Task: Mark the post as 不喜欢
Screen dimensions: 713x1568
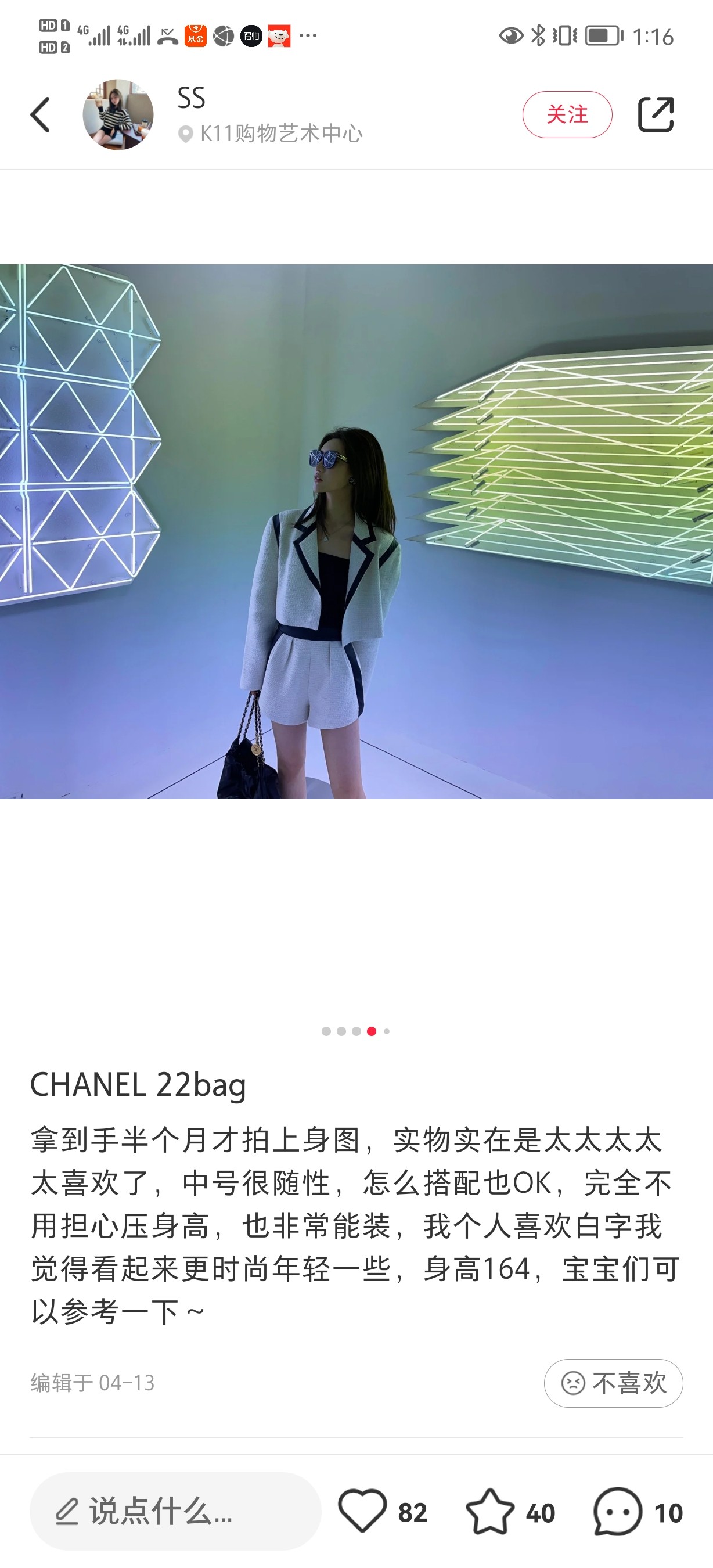Action: (613, 1383)
